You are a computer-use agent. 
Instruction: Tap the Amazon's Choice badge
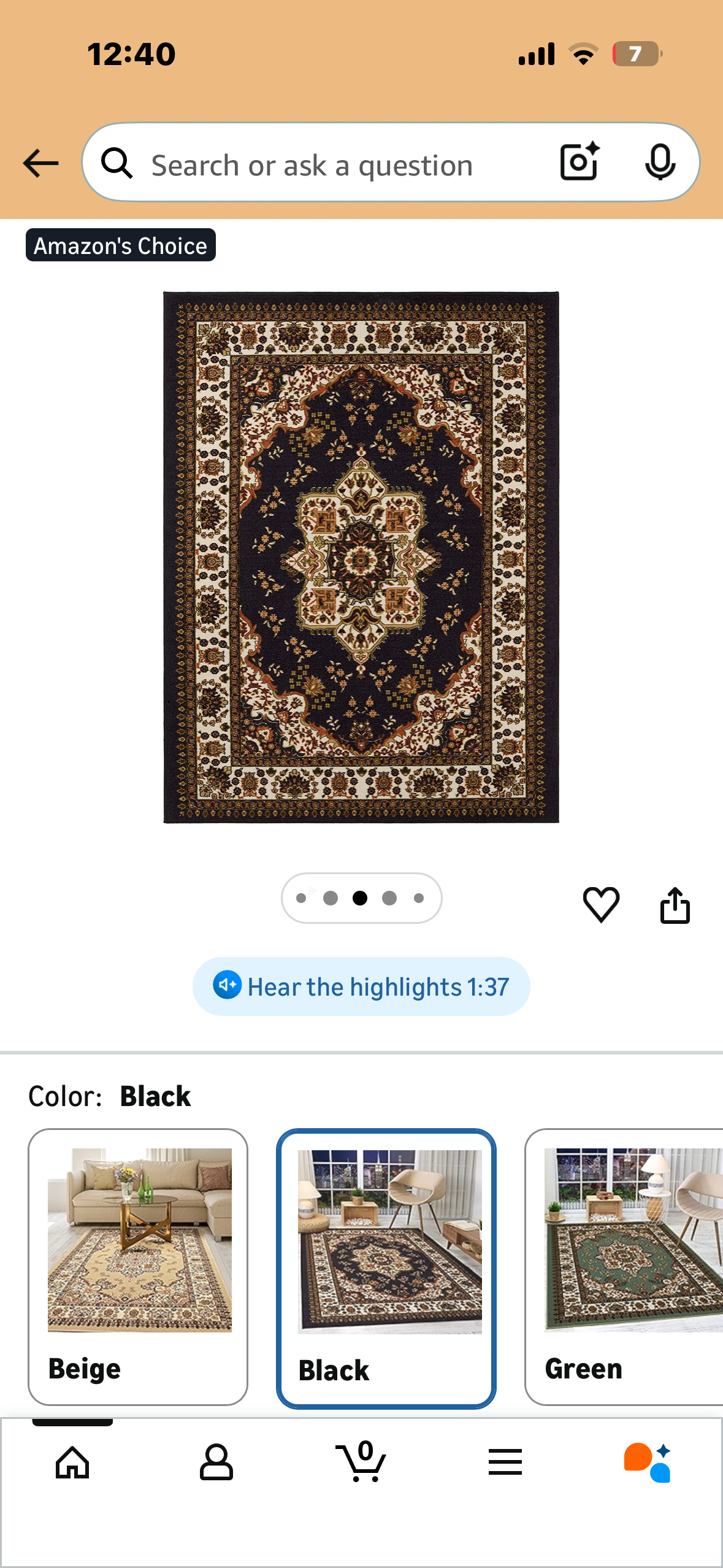[120, 245]
